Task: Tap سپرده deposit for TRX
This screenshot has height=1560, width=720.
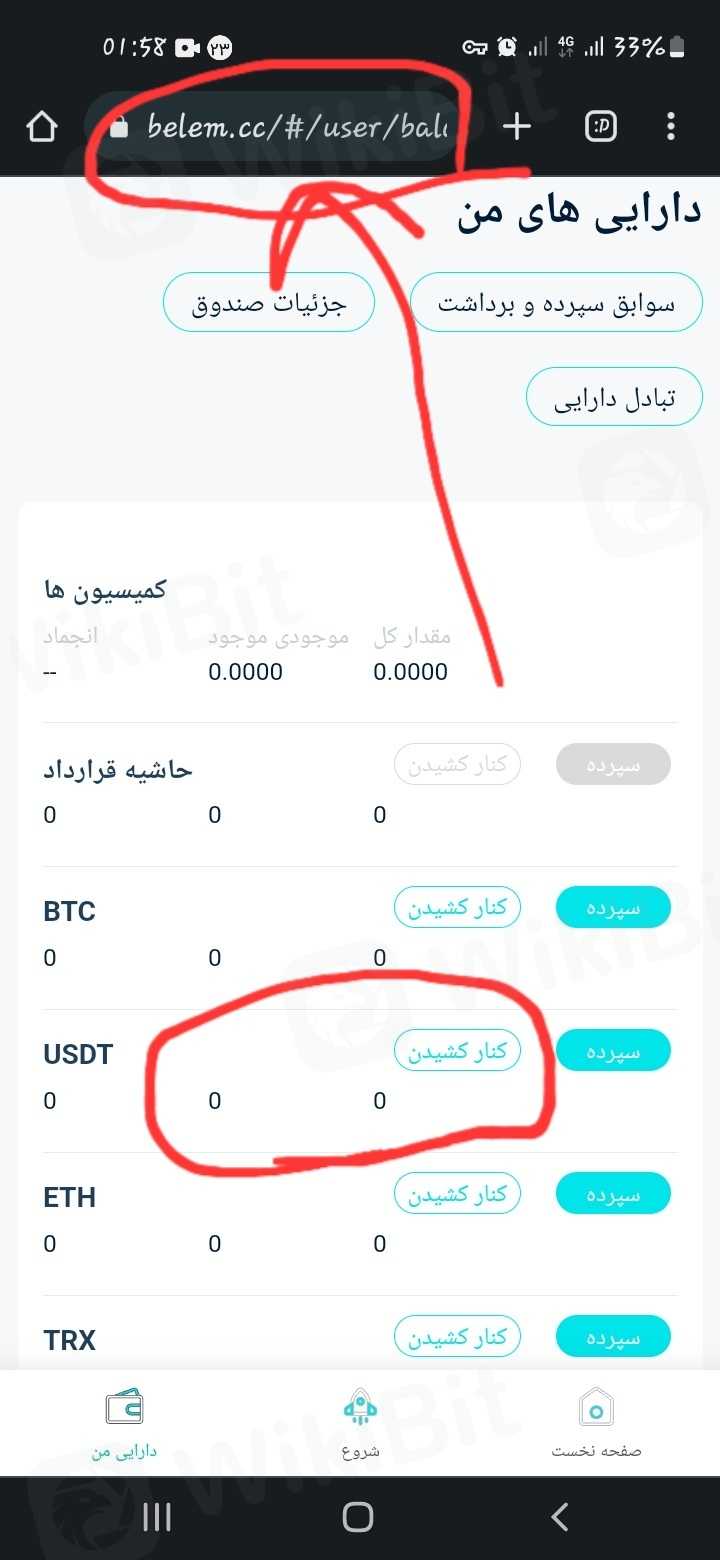Action: click(612, 1337)
